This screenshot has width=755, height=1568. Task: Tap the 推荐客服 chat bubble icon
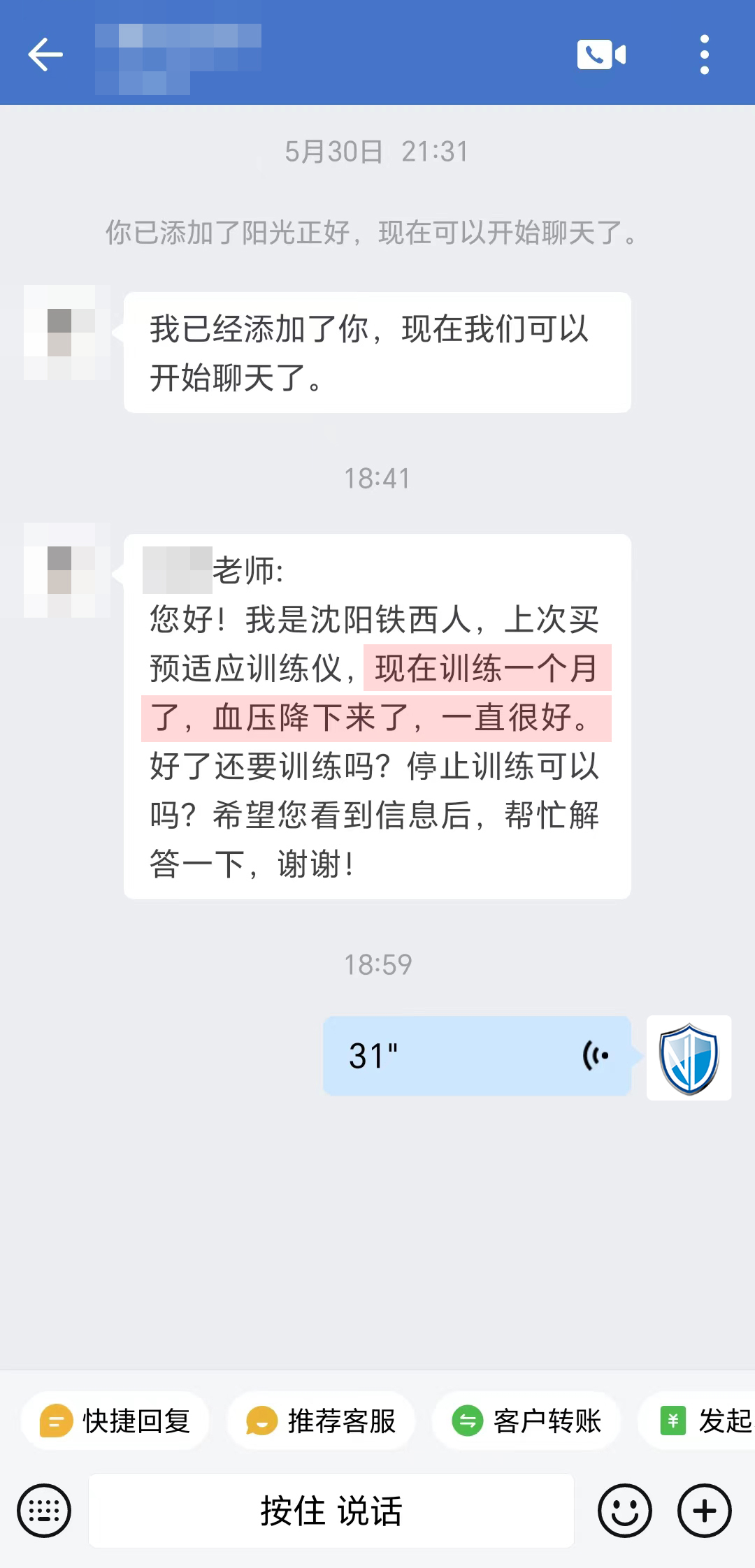click(x=262, y=1421)
